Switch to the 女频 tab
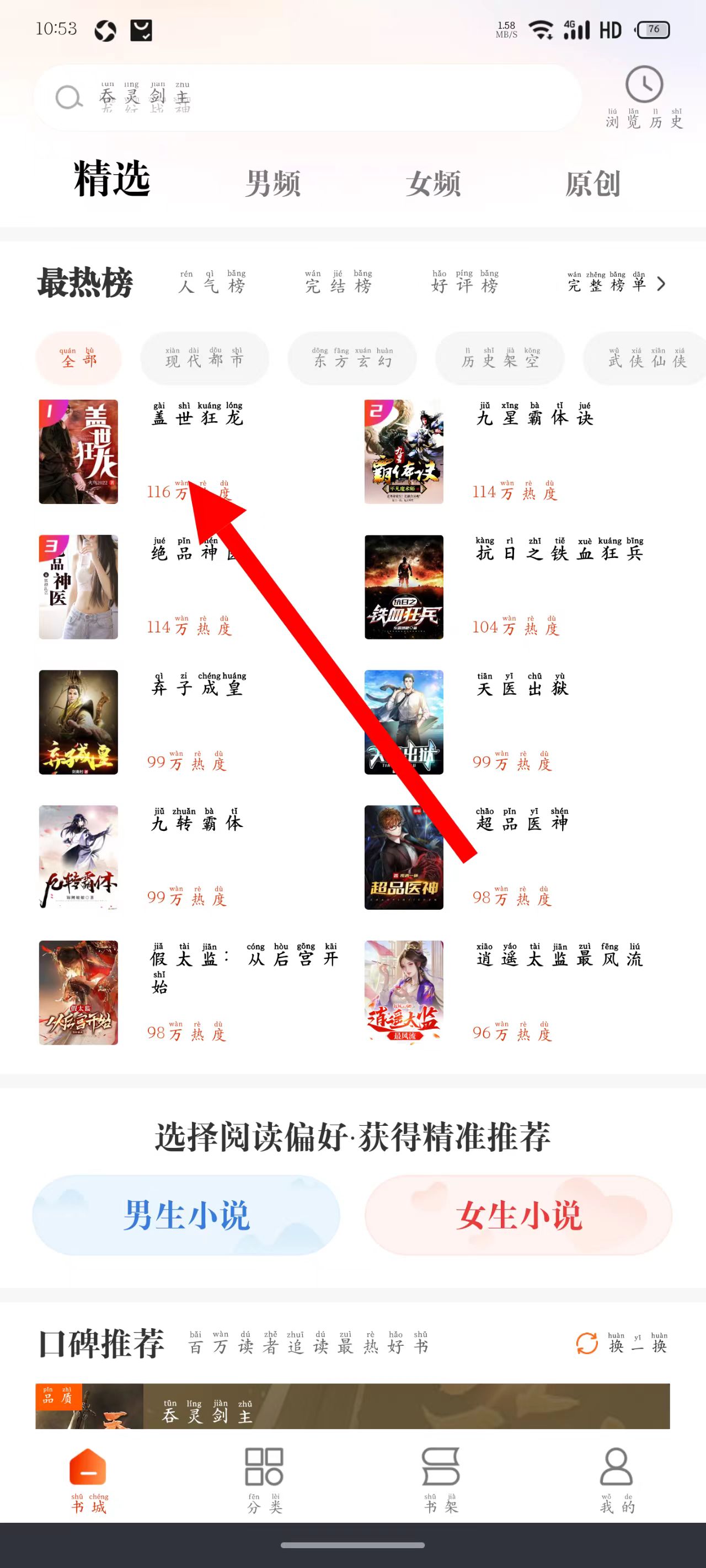Image resolution: width=706 pixels, height=1568 pixels. point(433,183)
